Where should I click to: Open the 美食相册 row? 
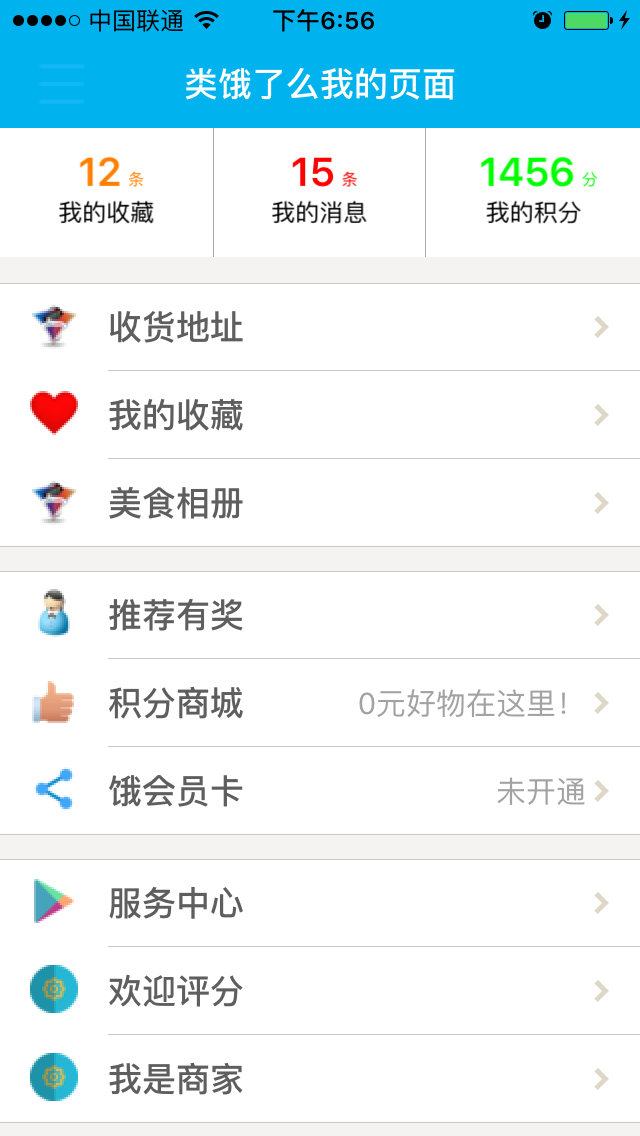tap(320, 503)
